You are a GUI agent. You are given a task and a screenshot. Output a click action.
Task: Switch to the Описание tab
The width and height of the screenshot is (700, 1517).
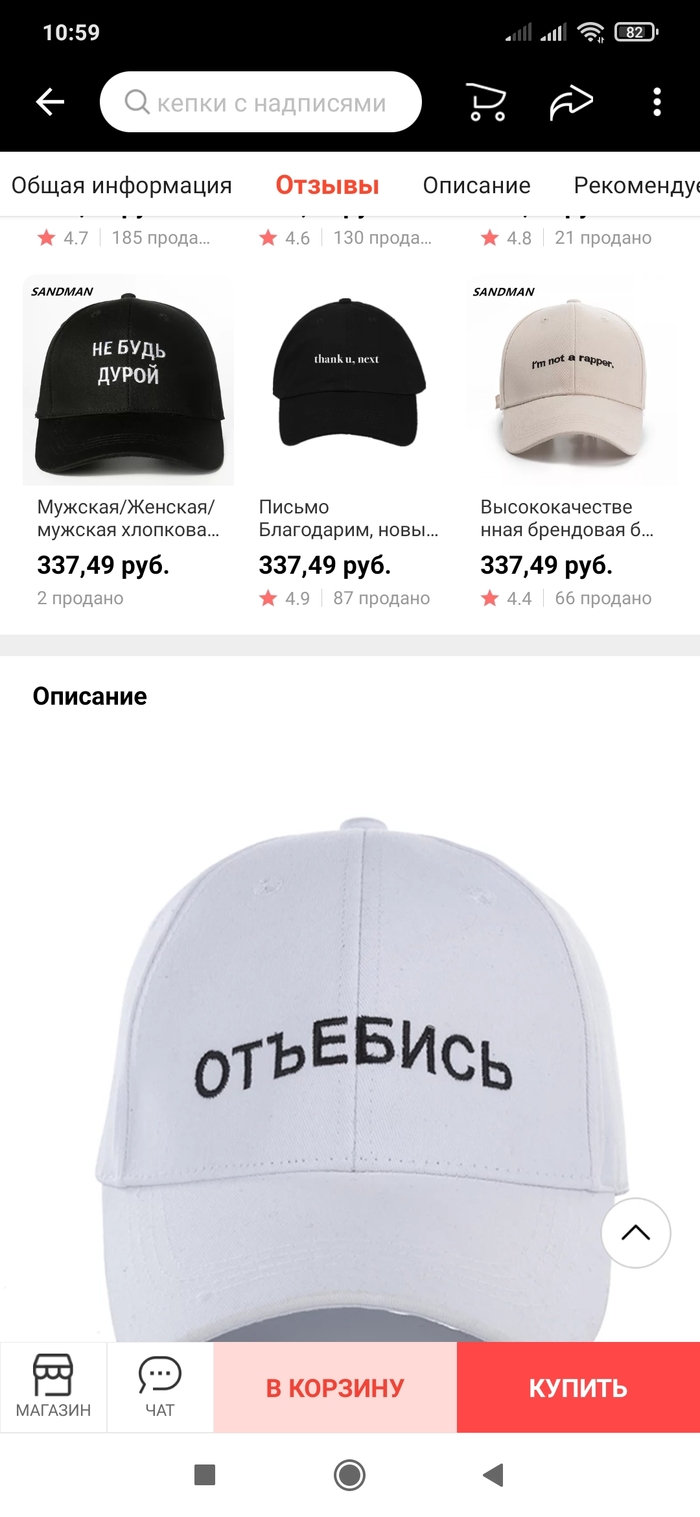pyautogui.click(x=476, y=185)
